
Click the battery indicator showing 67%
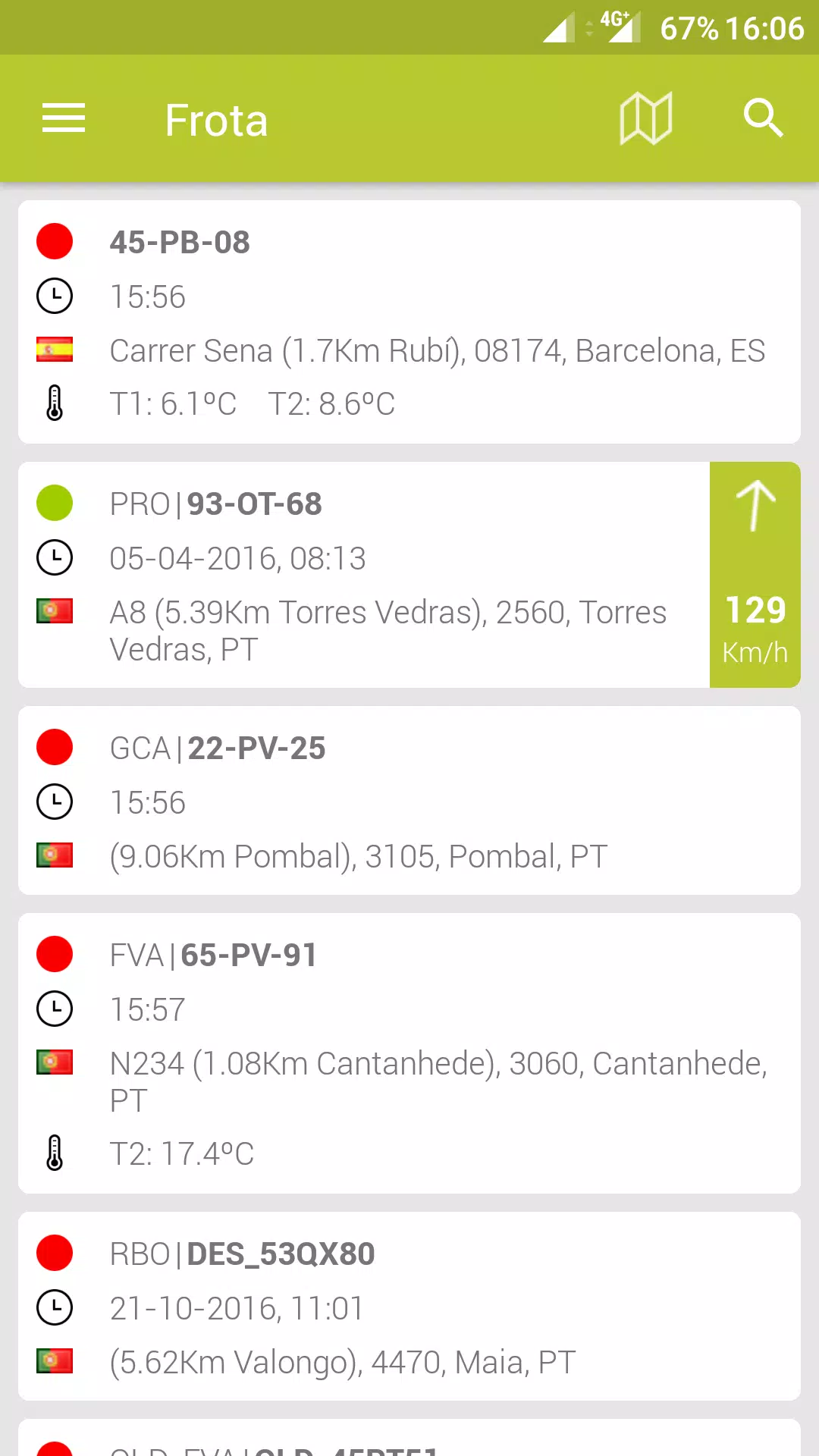[x=687, y=28]
